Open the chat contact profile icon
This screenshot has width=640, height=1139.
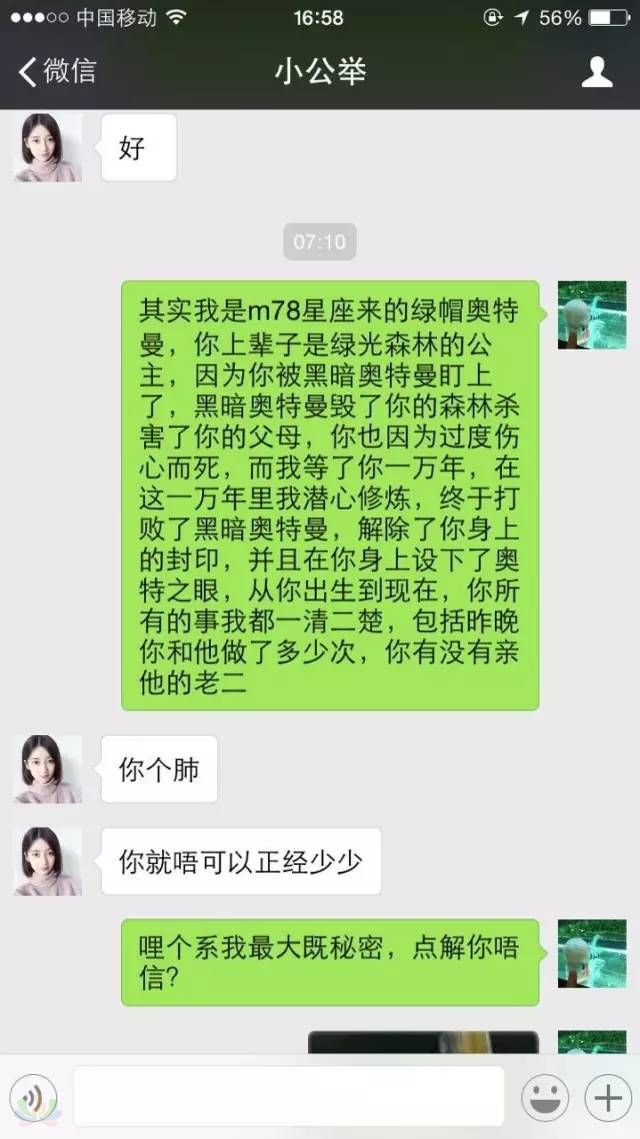pos(597,72)
